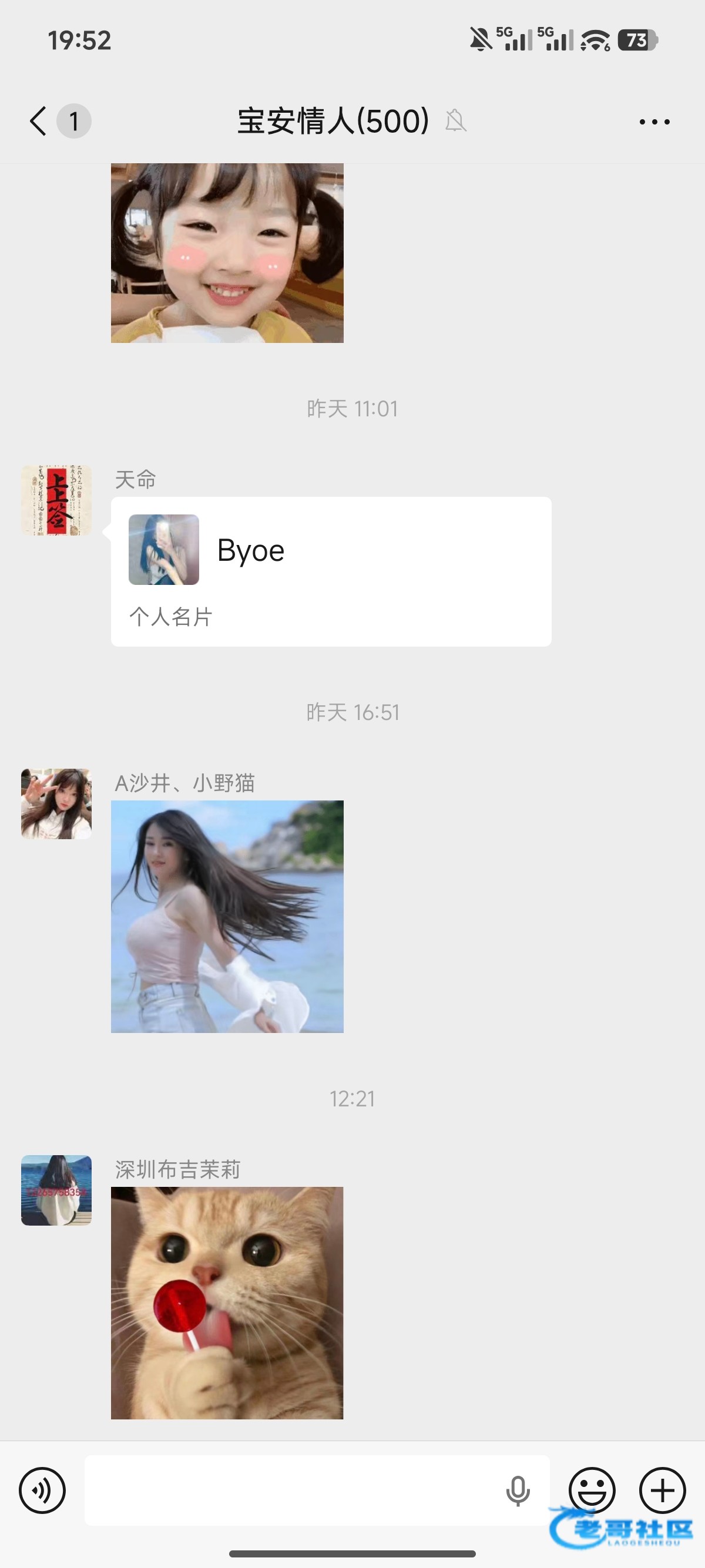705x1568 pixels.
Task: Tap the microphone for voice input
Action: pos(518,1490)
